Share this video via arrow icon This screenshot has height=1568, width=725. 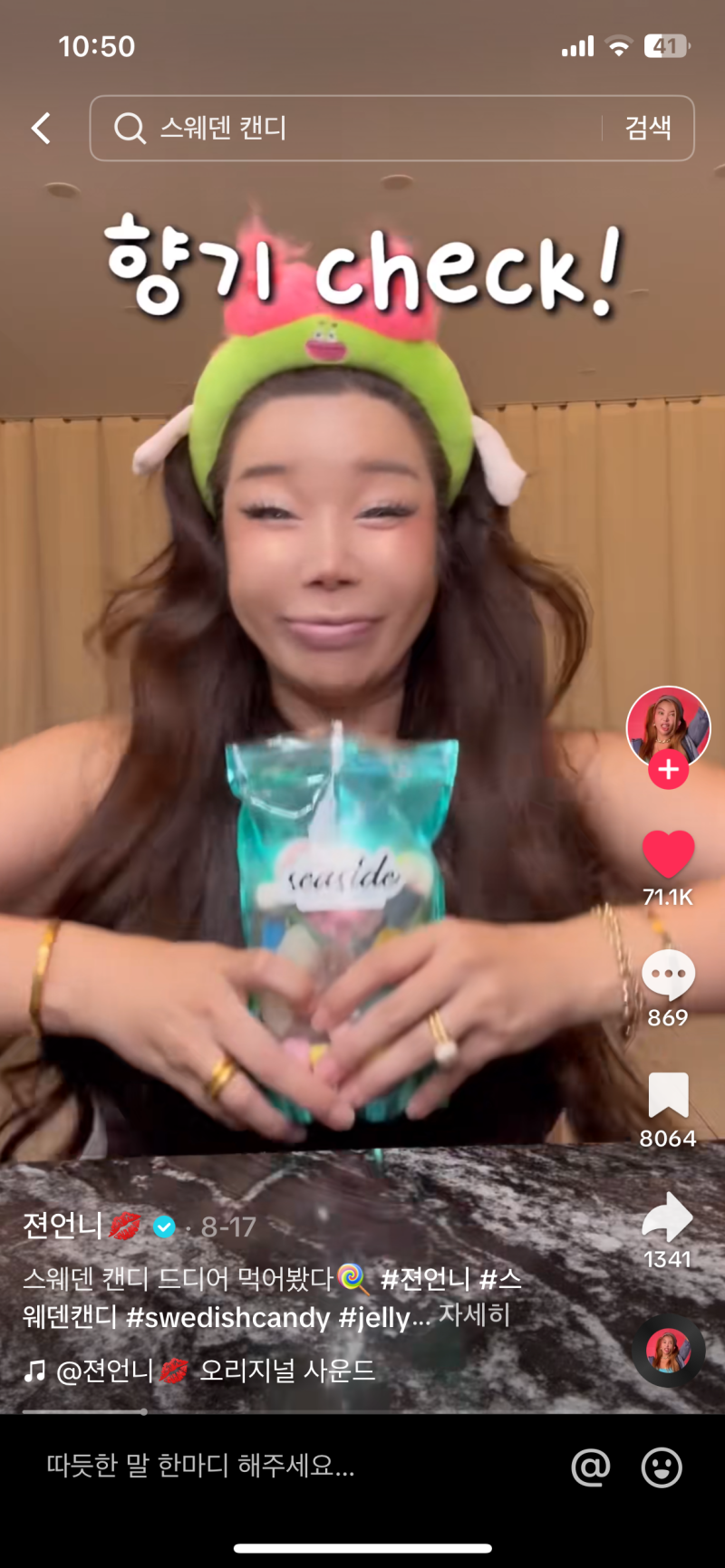click(668, 1217)
